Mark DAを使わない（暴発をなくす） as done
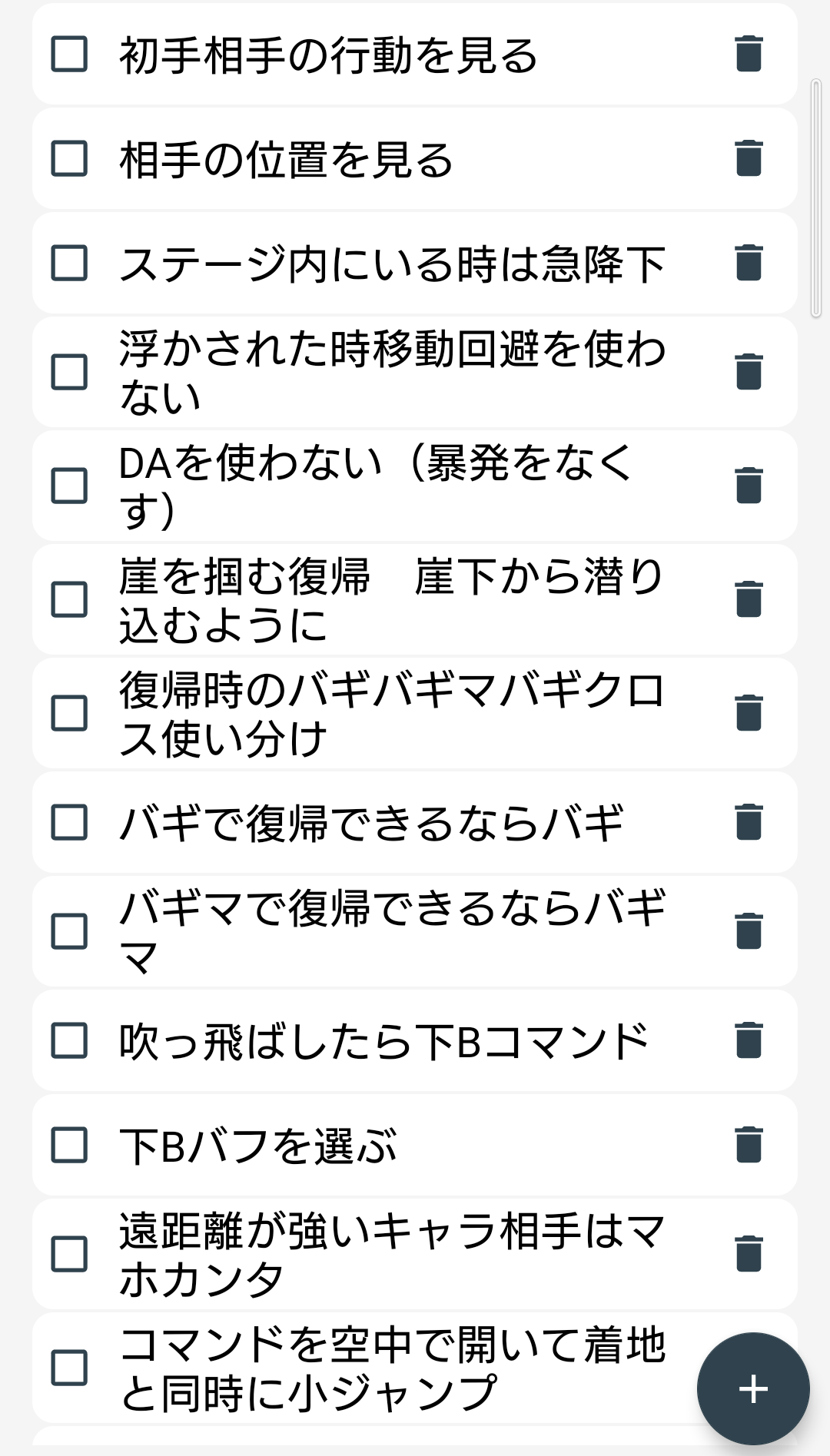Image resolution: width=830 pixels, height=1456 pixels. click(69, 486)
